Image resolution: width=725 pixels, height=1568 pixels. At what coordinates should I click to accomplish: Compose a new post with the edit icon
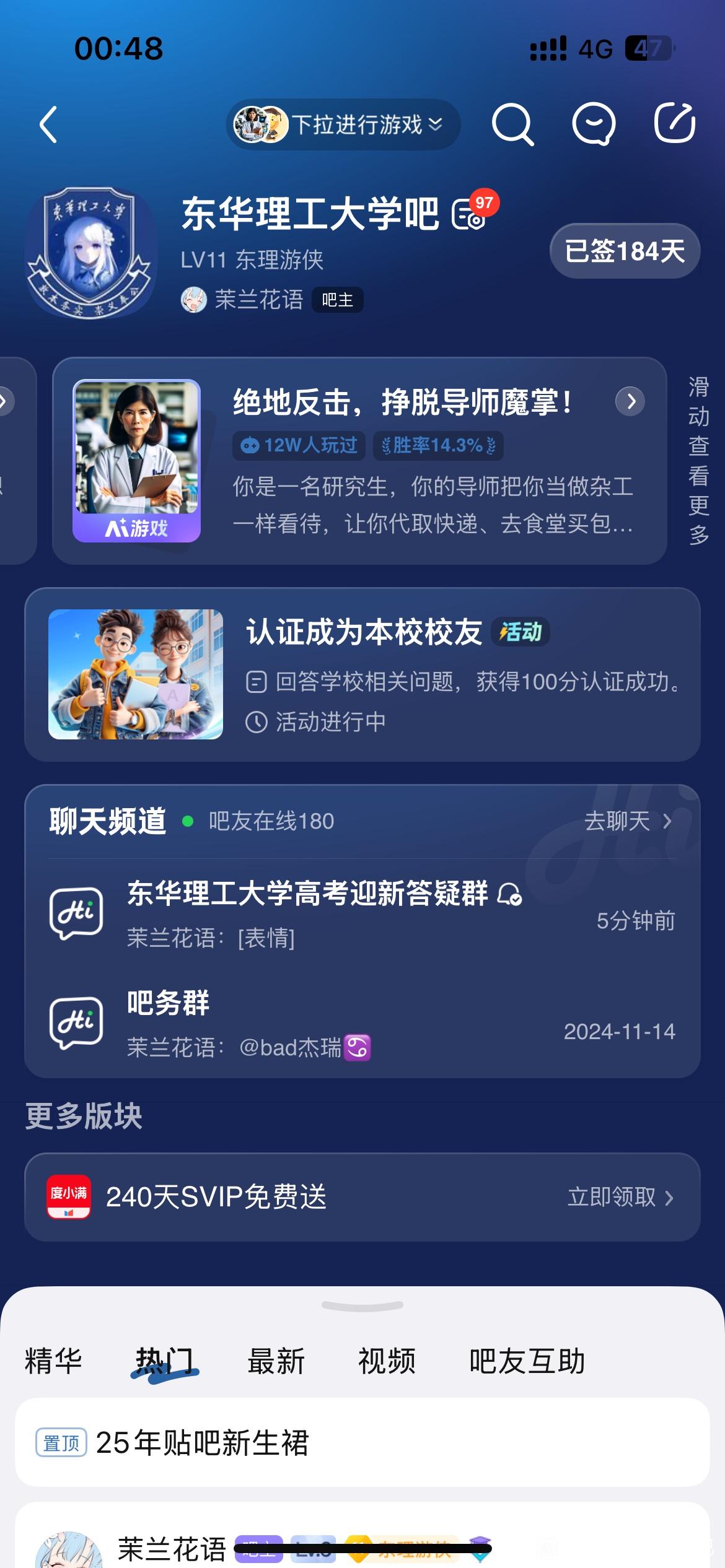pyautogui.click(x=674, y=123)
